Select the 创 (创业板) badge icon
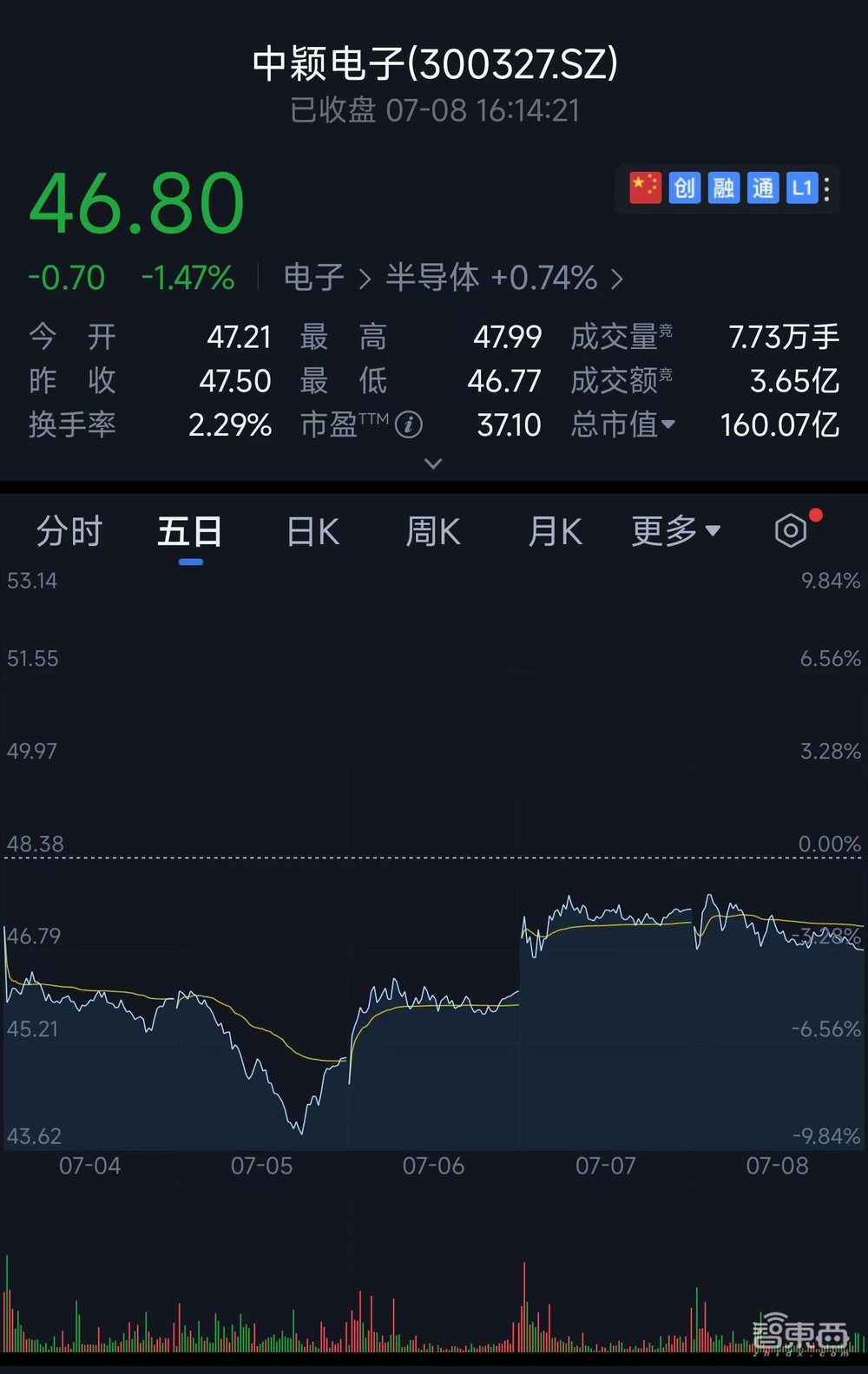Screen dimensions: 868x1374 [685, 188]
